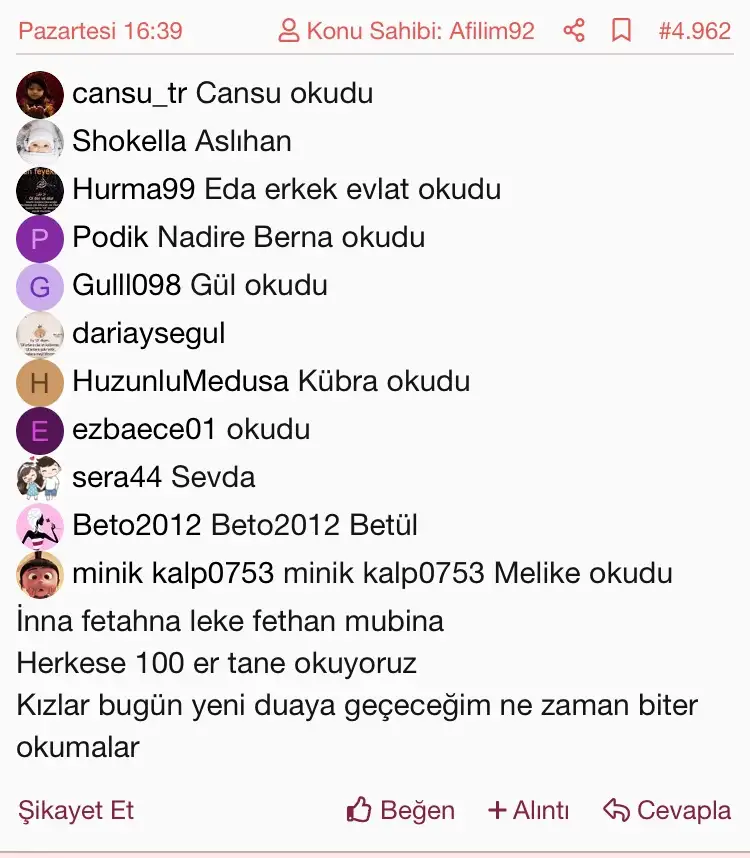
Task: Quote the post with Alıntı
Action: point(528,810)
